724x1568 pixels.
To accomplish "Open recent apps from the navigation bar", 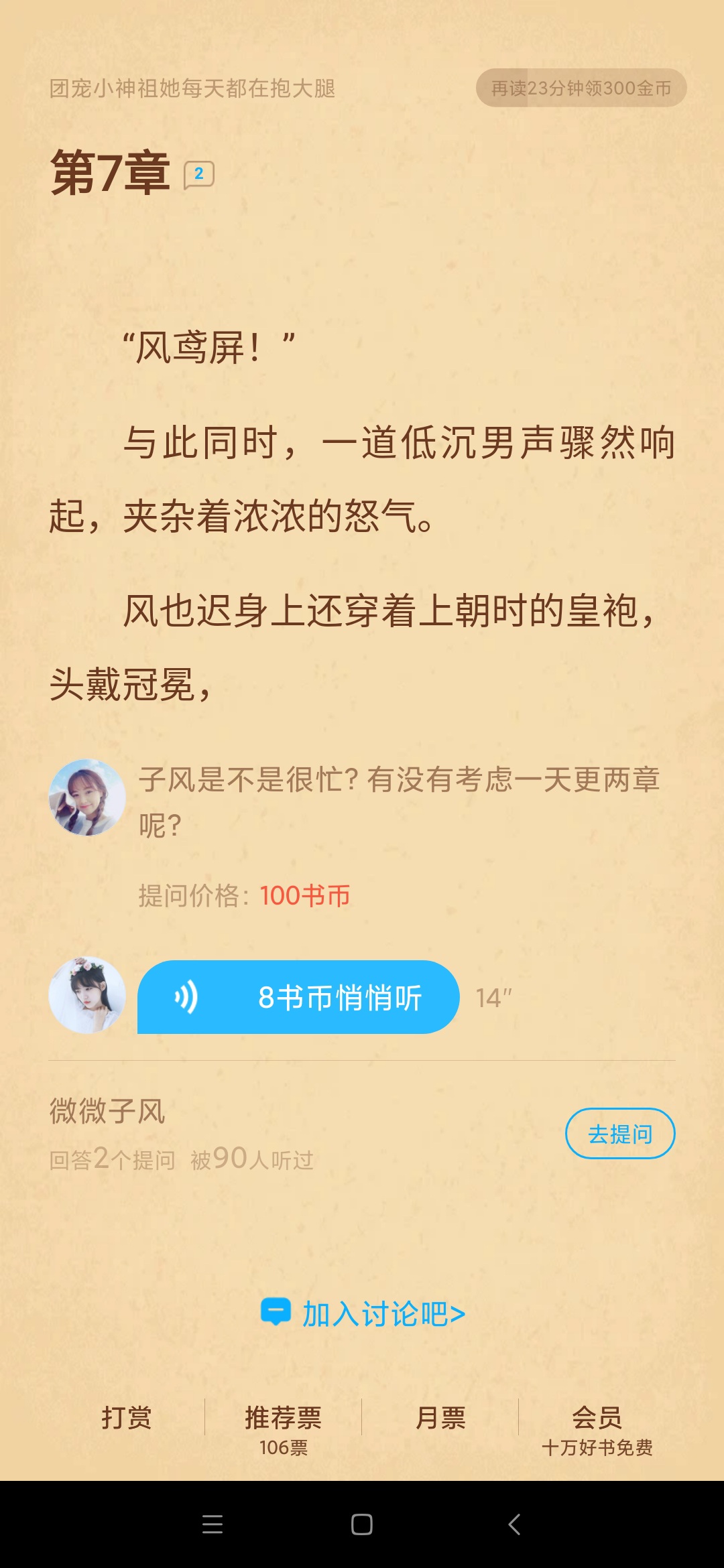I will tap(213, 1524).
